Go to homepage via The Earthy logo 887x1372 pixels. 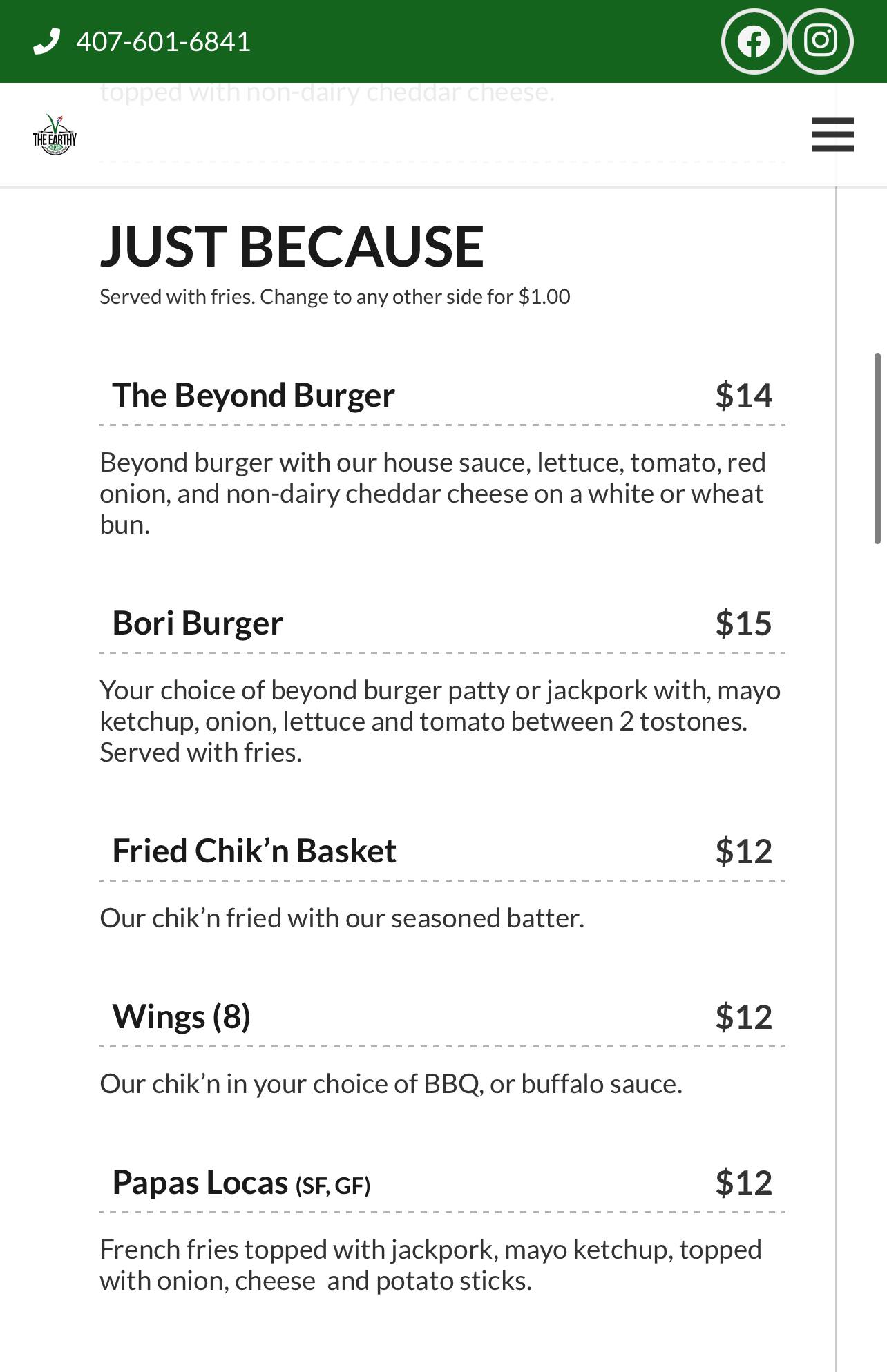coord(55,135)
